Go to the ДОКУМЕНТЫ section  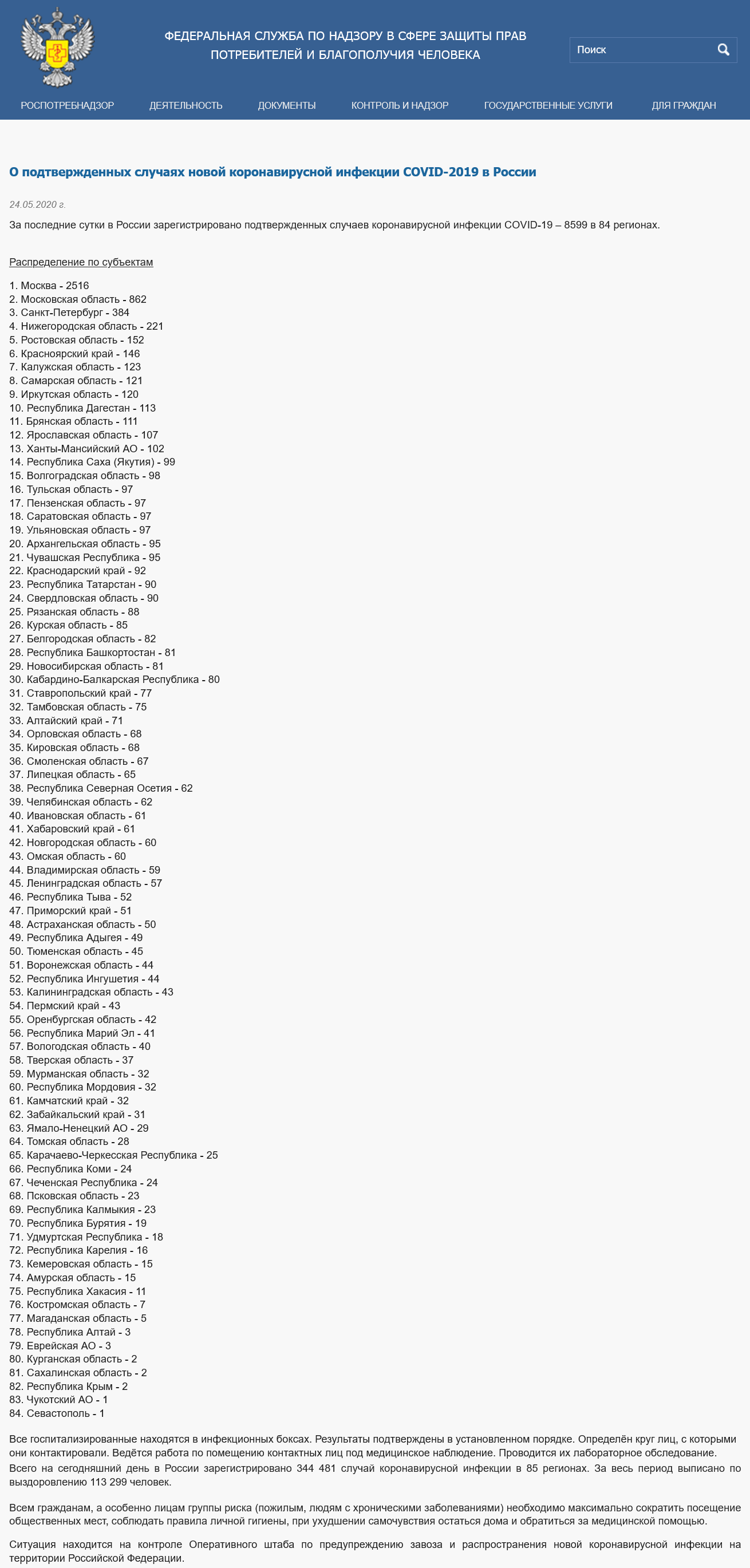click(287, 105)
